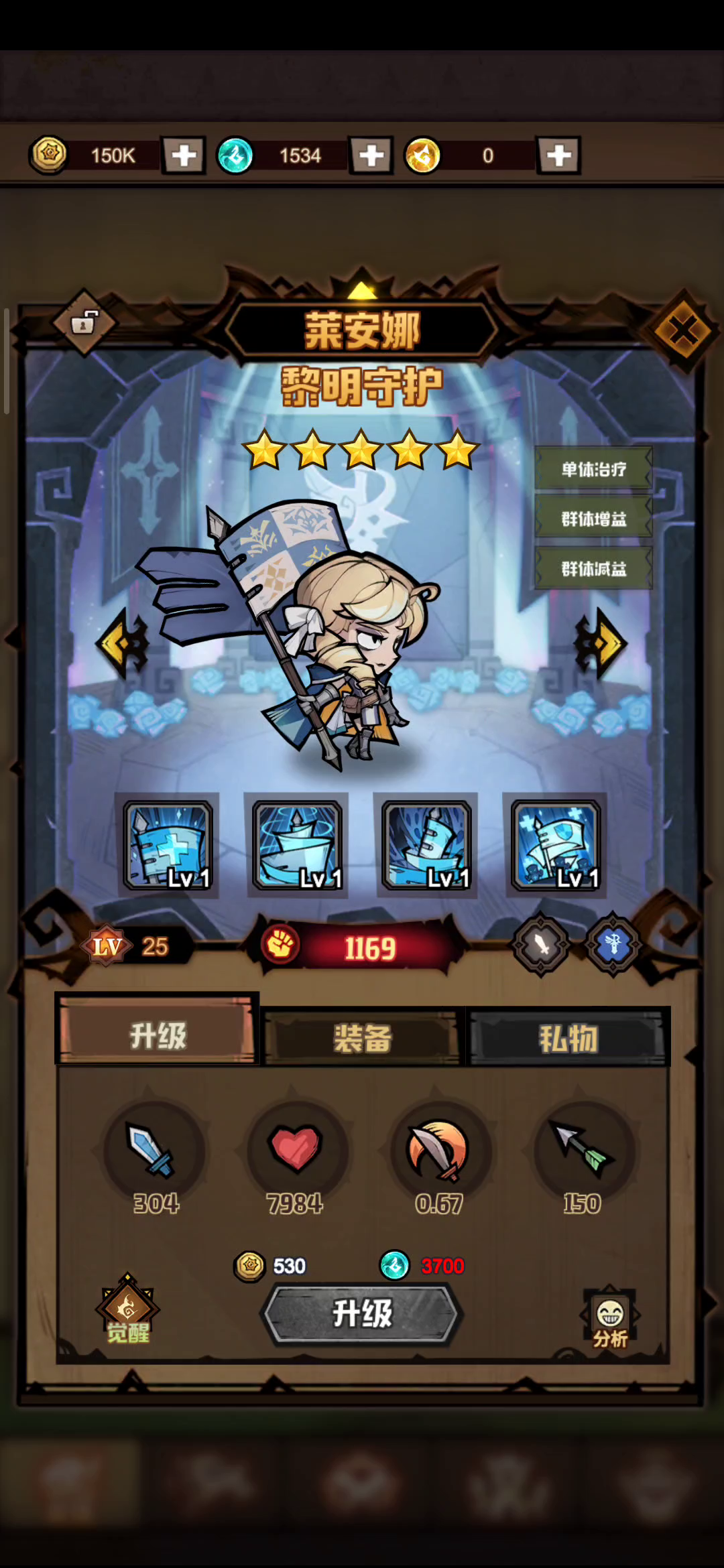This screenshot has height=1568, width=724.
Task: Switch to the 私物 tab
Action: [x=568, y=1038]
